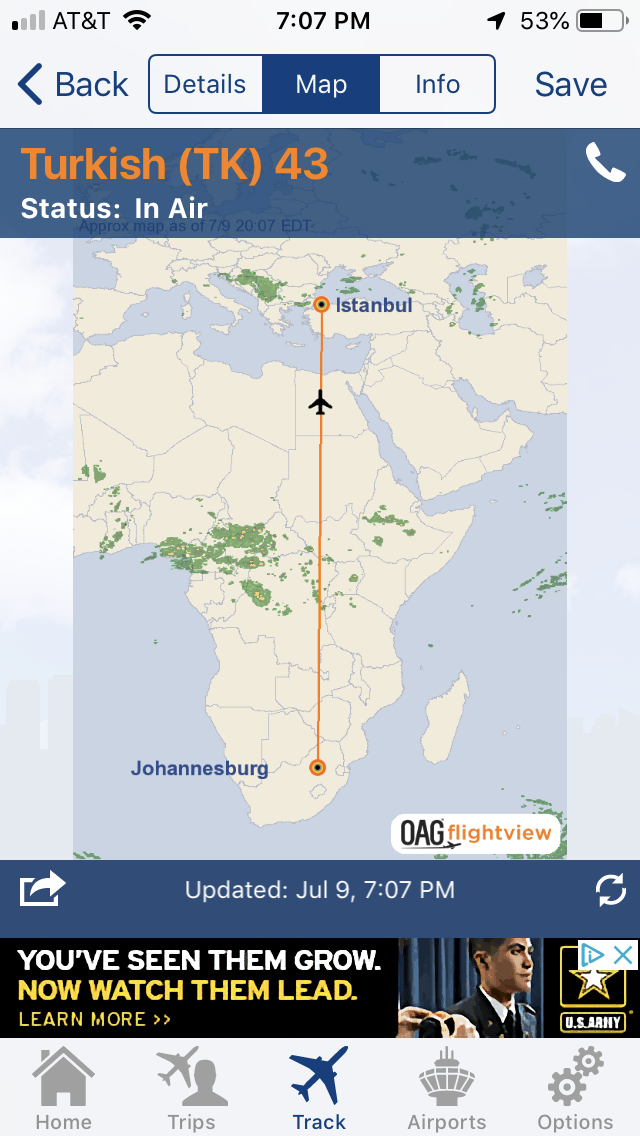
Task: Save this Turkish TK 43 flight
Action: click(570, 84)
